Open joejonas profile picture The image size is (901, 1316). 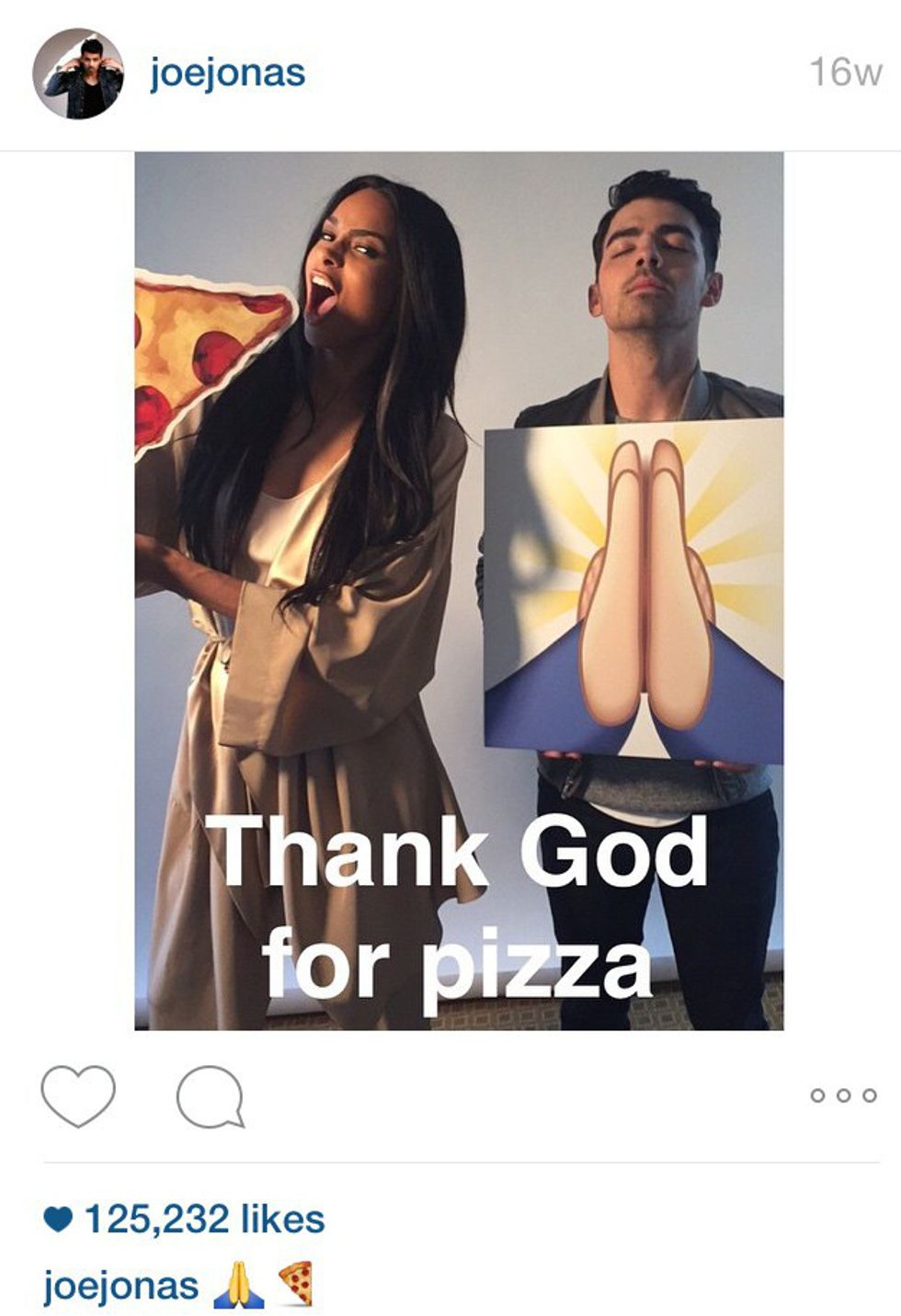78,74
